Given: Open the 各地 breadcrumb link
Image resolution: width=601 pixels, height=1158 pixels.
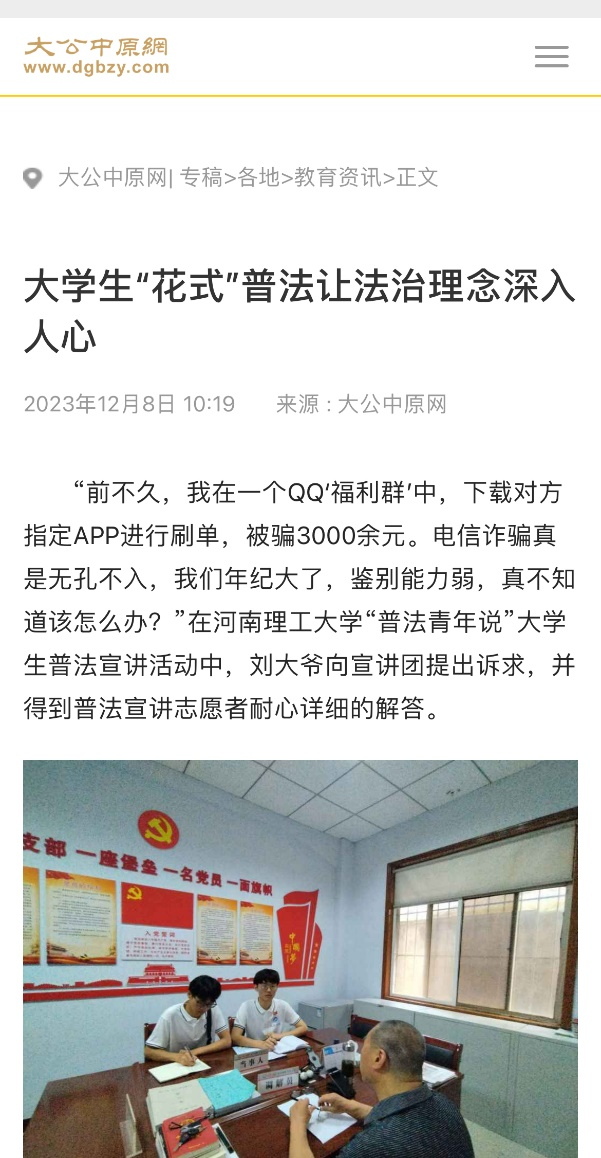Looking at the screenshot, I should (258, 178).
